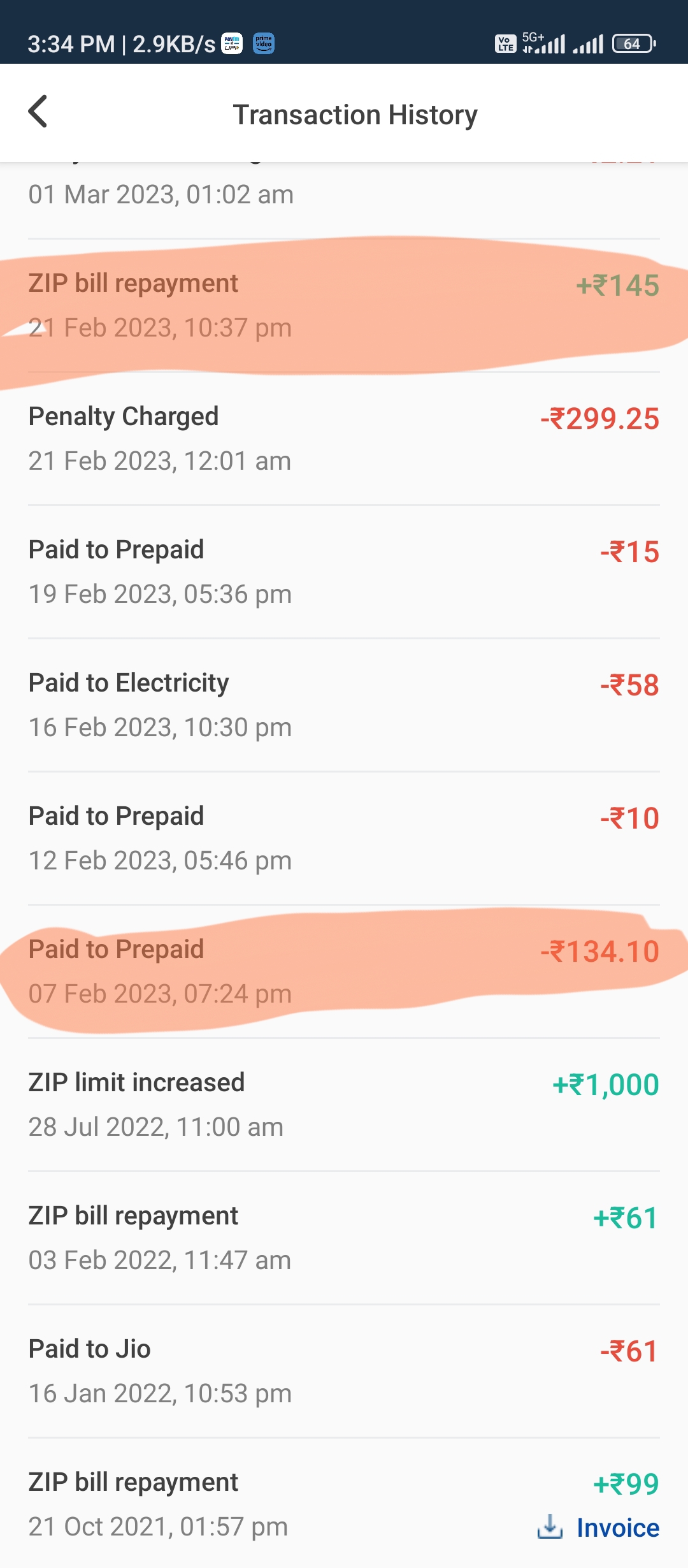View Paid to Electricity transaction details

pyautogui.click(x=344, y=706)
